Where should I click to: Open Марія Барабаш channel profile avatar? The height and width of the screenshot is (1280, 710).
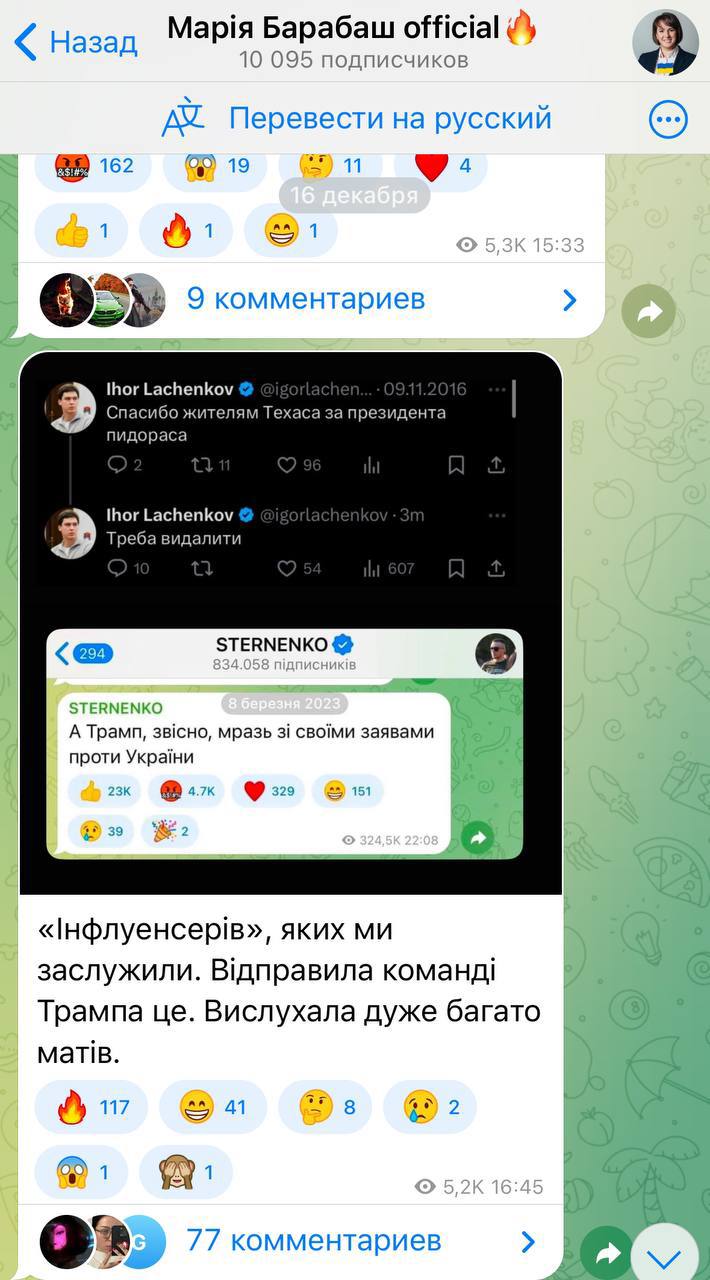(x=665, y=42)
